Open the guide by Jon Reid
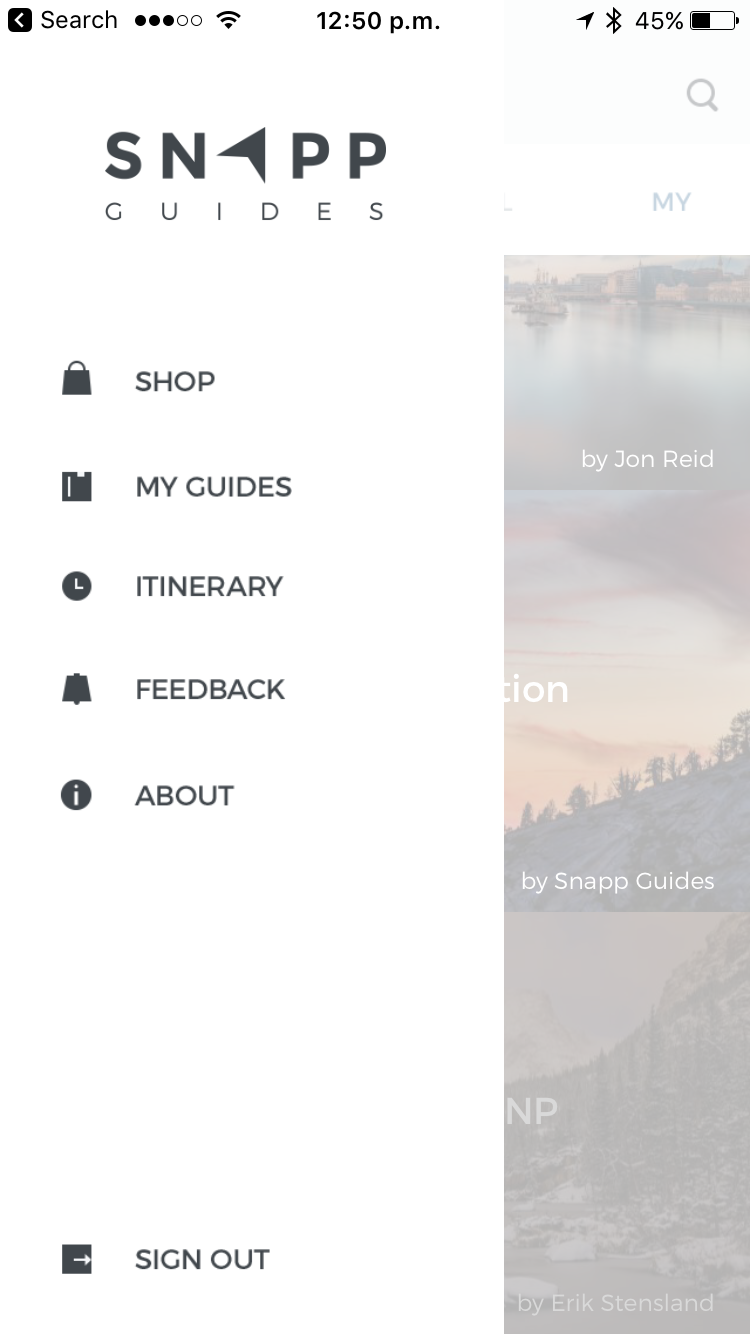The width and height of the screenshot is (750, 1334). [627, 373]
